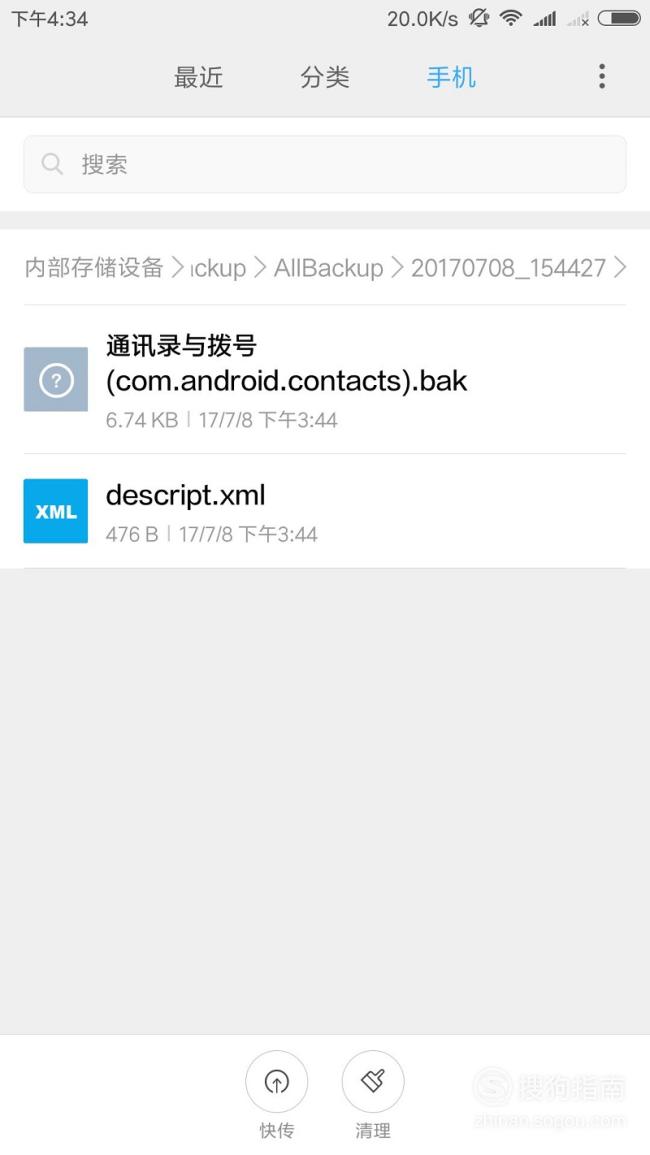This screenshot has height=1155, width=650.
Task: Tap the 清理 cleanup button
Action: click(x=373, y=1095)
